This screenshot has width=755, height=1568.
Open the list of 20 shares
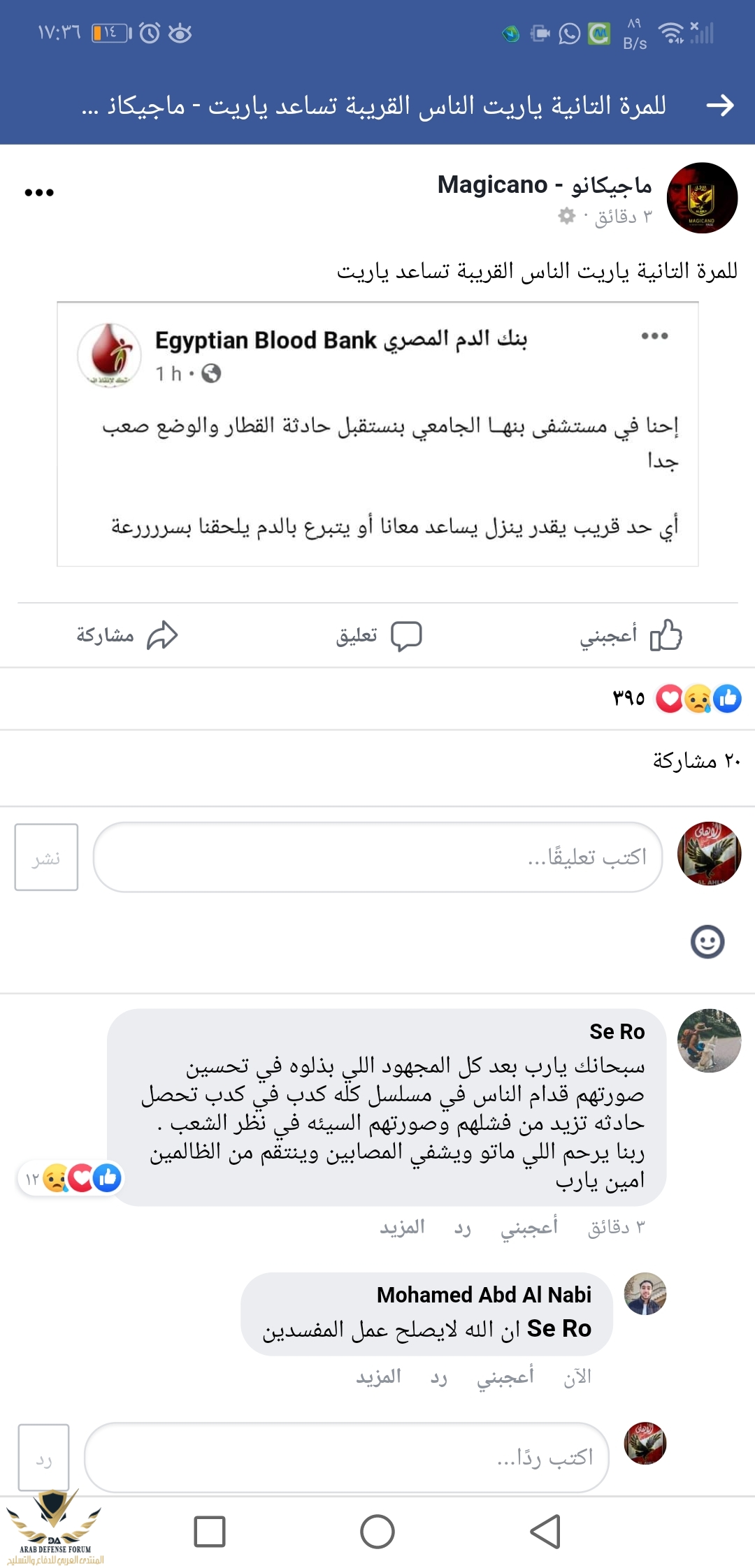696,760
